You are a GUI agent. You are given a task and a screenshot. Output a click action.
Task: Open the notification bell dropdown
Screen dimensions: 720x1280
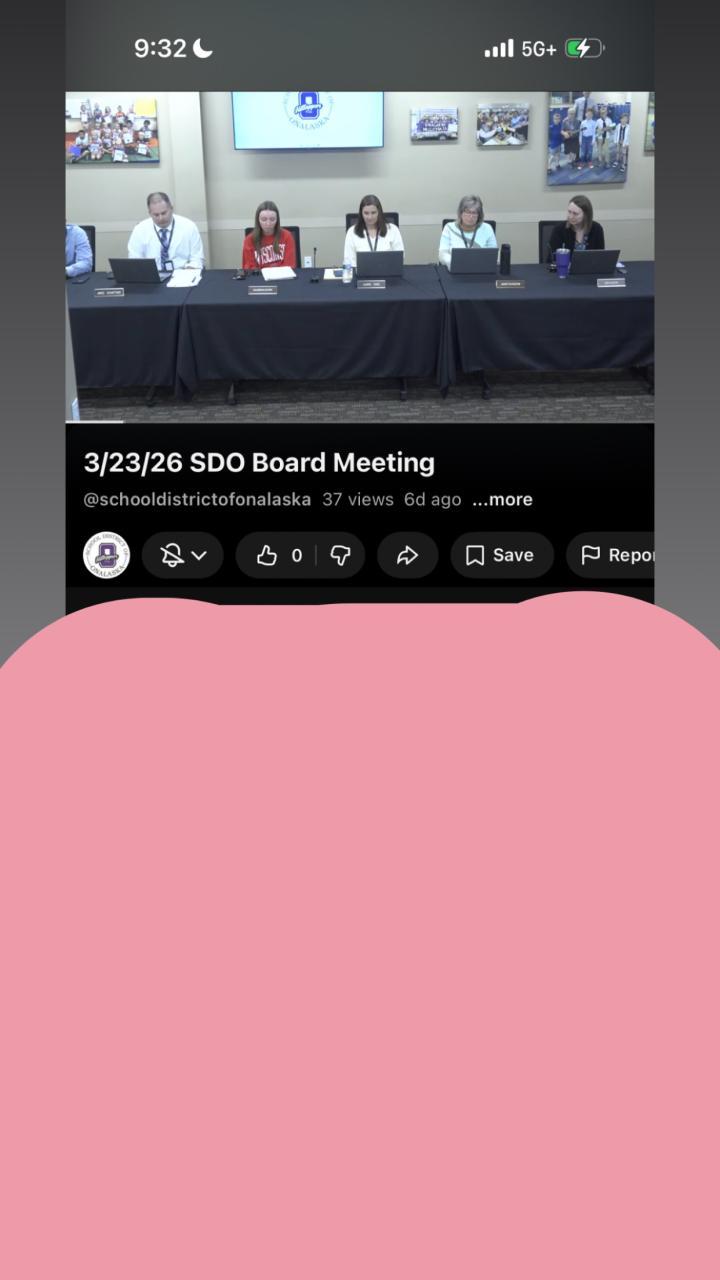click(x=183, y=555)
